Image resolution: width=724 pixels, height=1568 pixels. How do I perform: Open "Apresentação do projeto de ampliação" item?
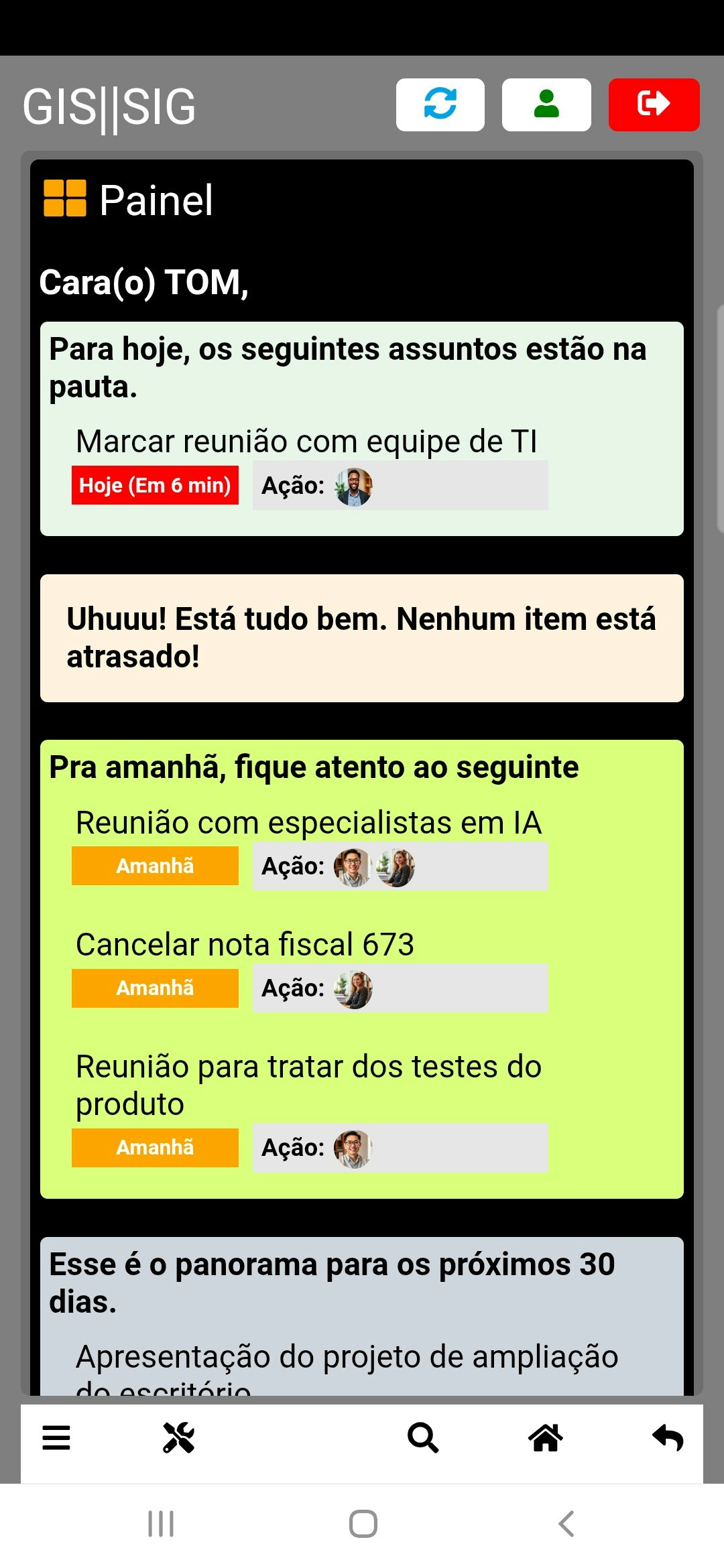[x=347, y=1358]
